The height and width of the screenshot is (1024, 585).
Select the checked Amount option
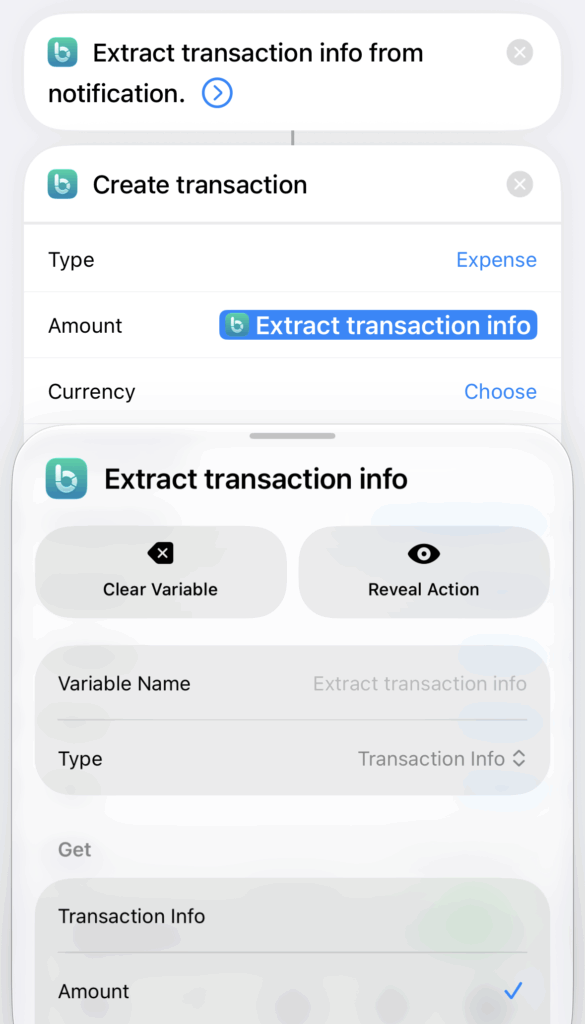292,991
